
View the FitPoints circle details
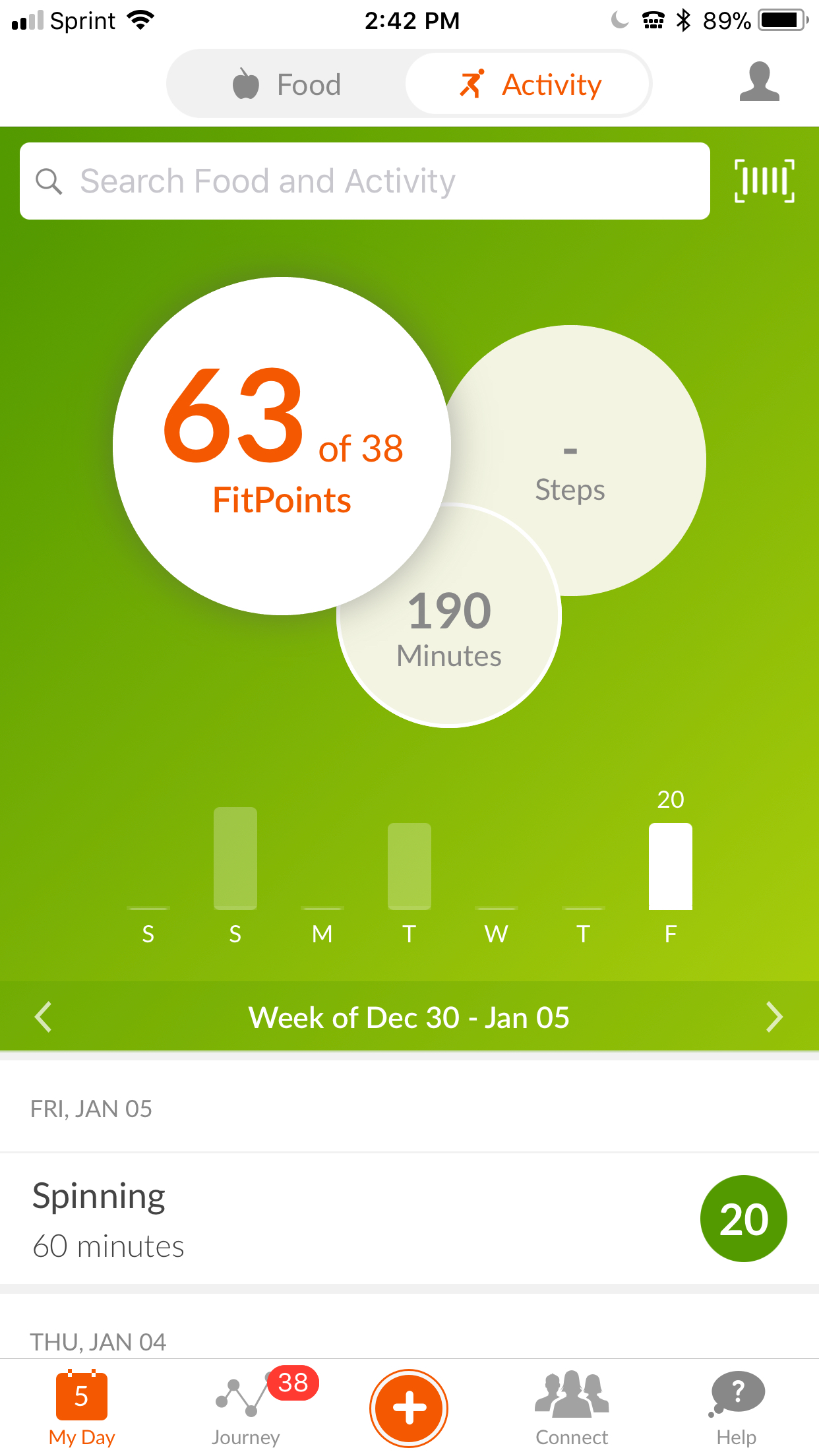click(x=282, y=446)
